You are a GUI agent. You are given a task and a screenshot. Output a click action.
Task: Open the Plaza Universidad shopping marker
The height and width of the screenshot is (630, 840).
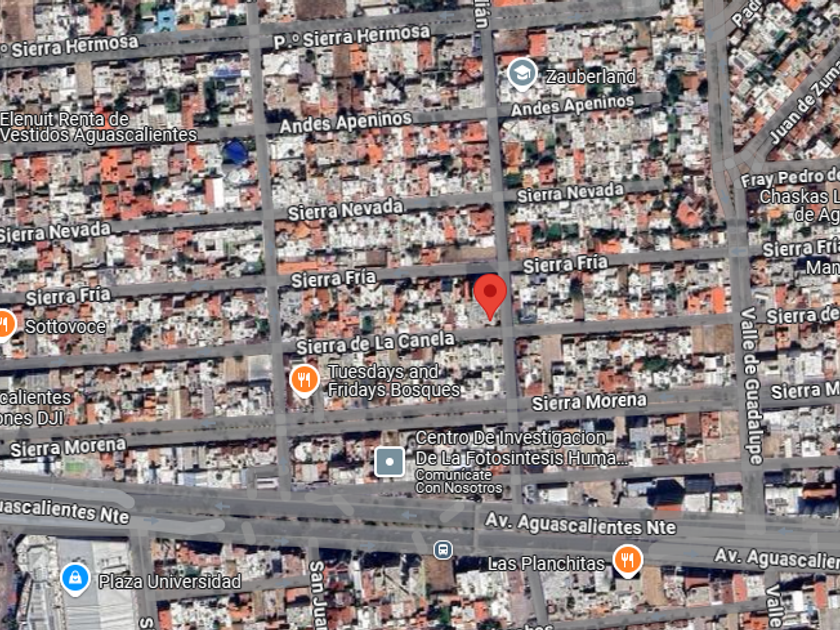74,578
